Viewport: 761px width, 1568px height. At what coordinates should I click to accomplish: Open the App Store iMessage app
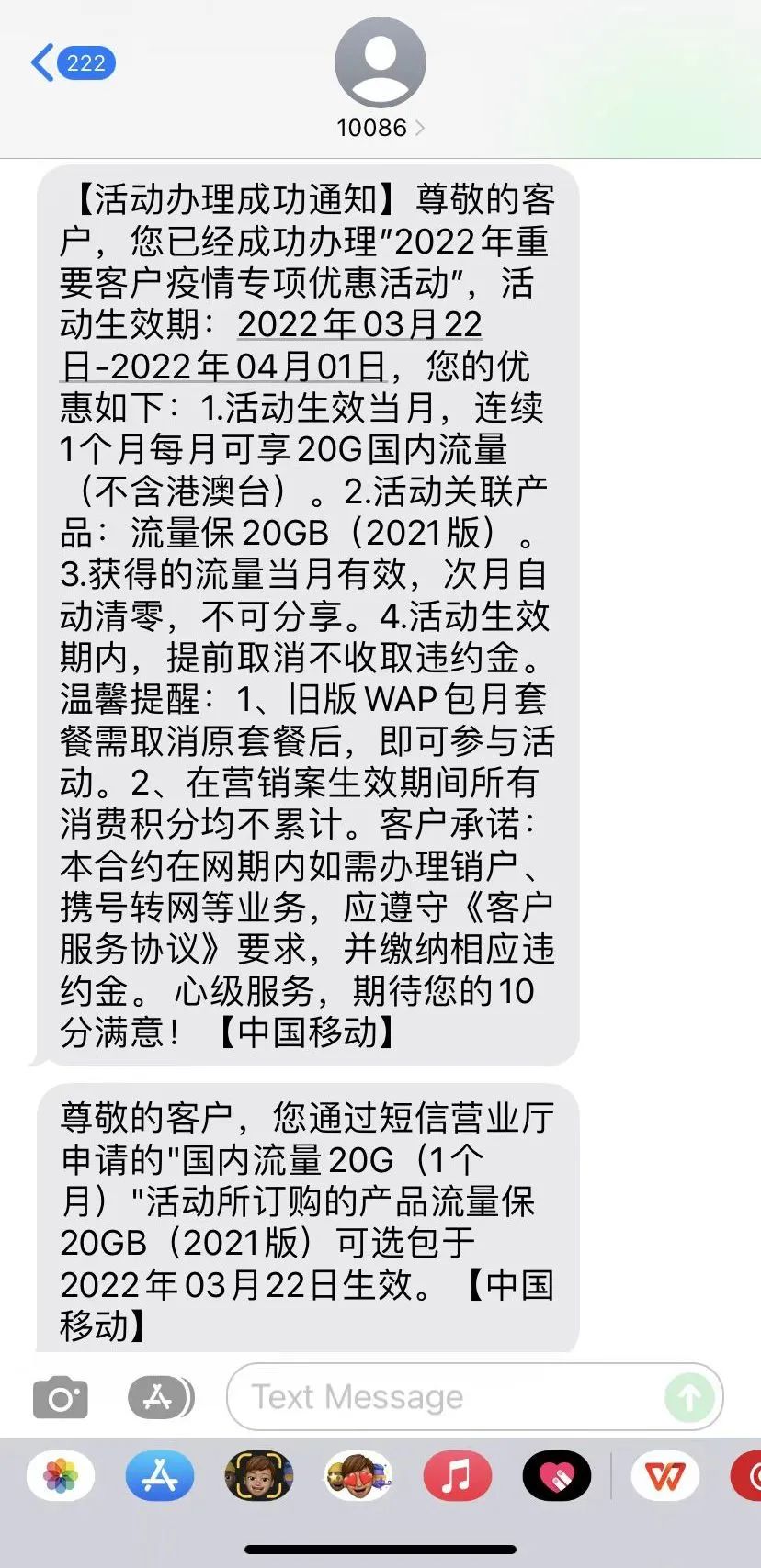coord(160,1476)
